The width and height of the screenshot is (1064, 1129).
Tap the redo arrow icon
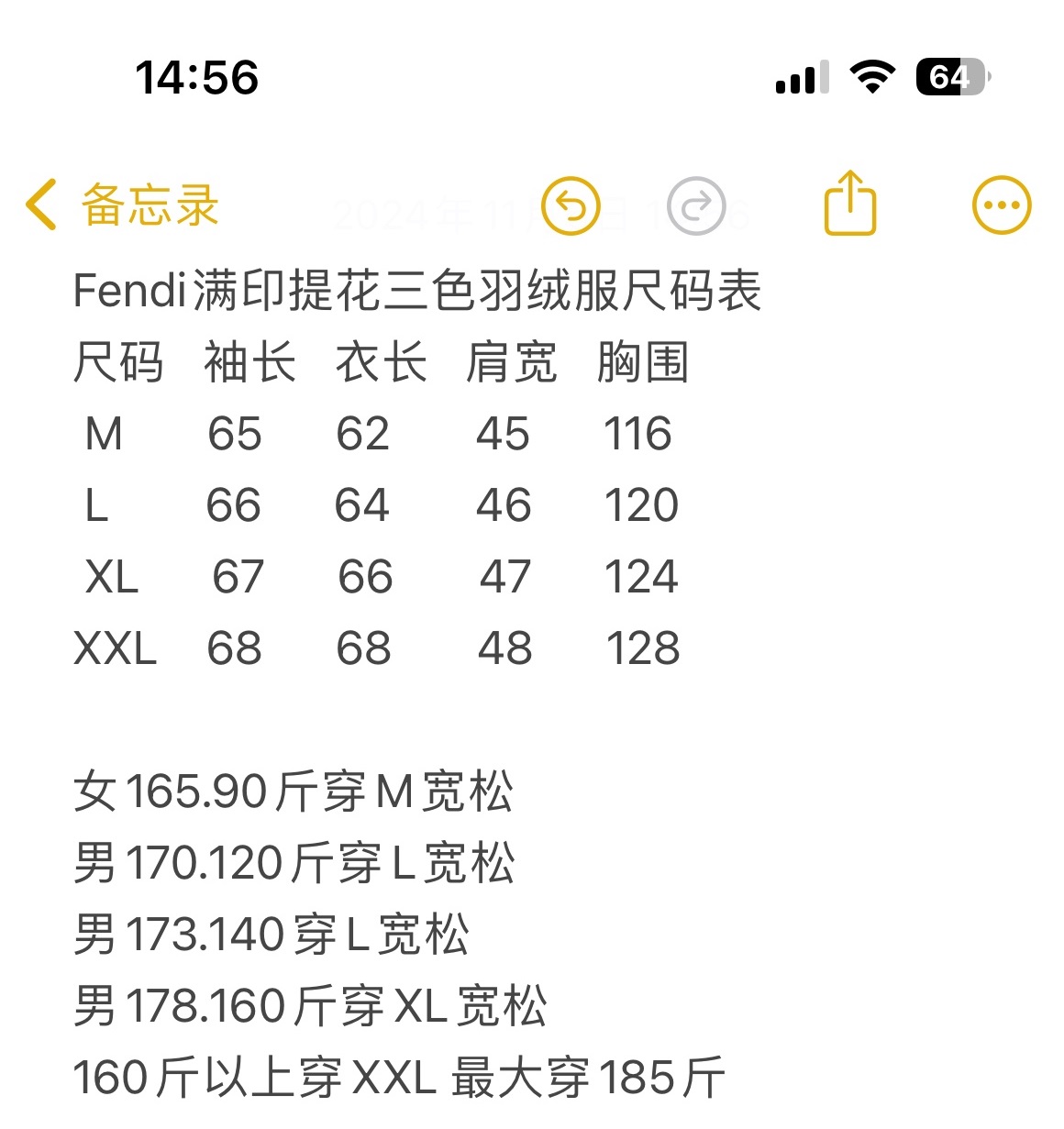[x=696, y=205]
